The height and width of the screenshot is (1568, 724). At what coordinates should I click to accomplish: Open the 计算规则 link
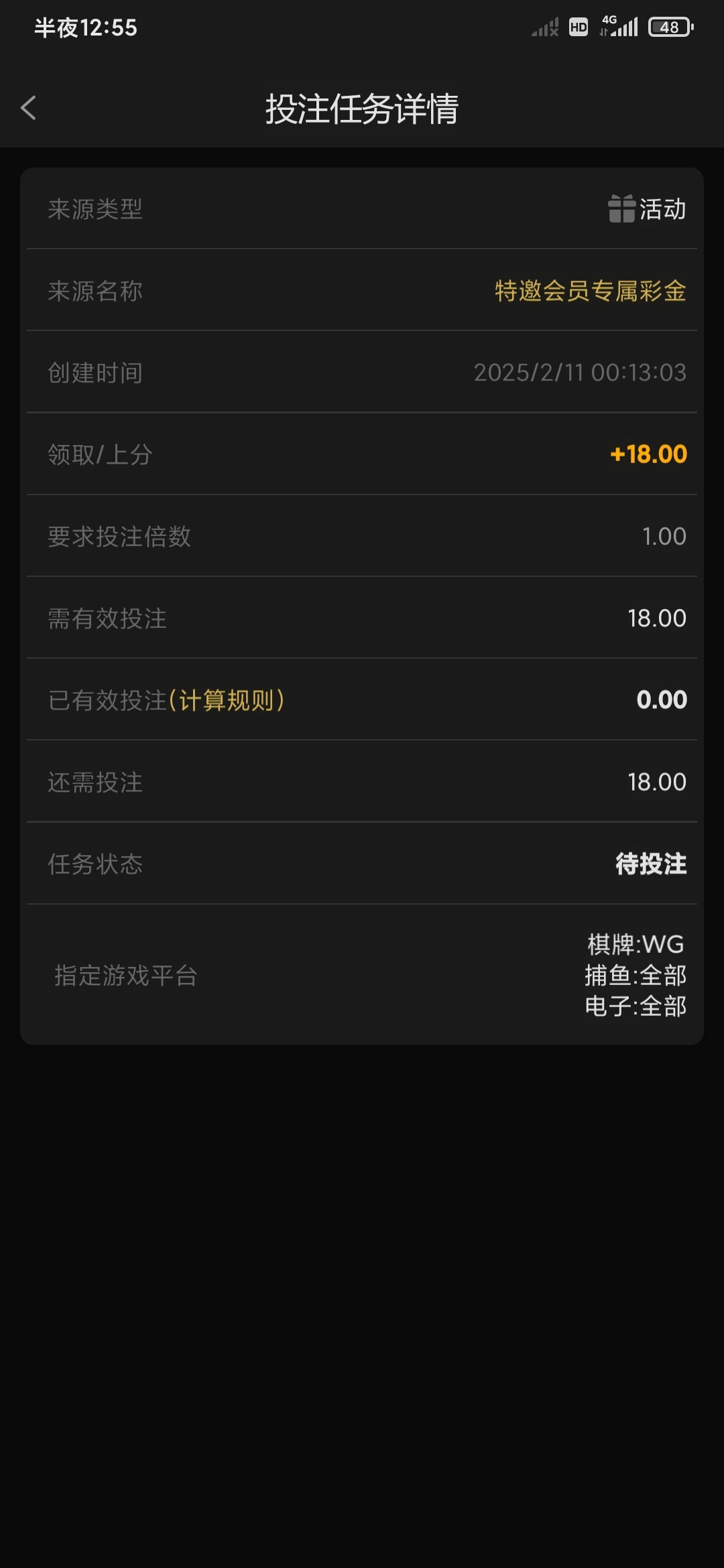tap(227, 700)
